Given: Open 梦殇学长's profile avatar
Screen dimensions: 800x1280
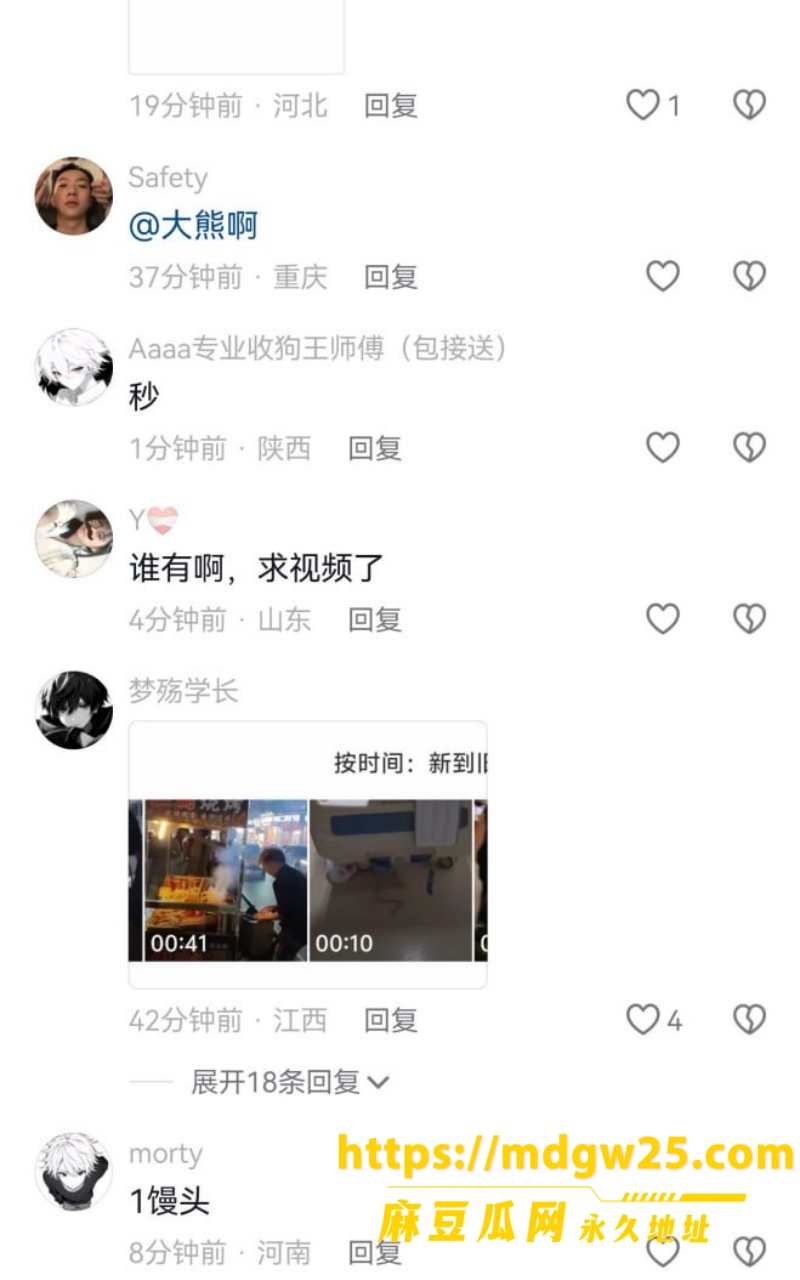Looking at the screenshot, I should point(74,710).
